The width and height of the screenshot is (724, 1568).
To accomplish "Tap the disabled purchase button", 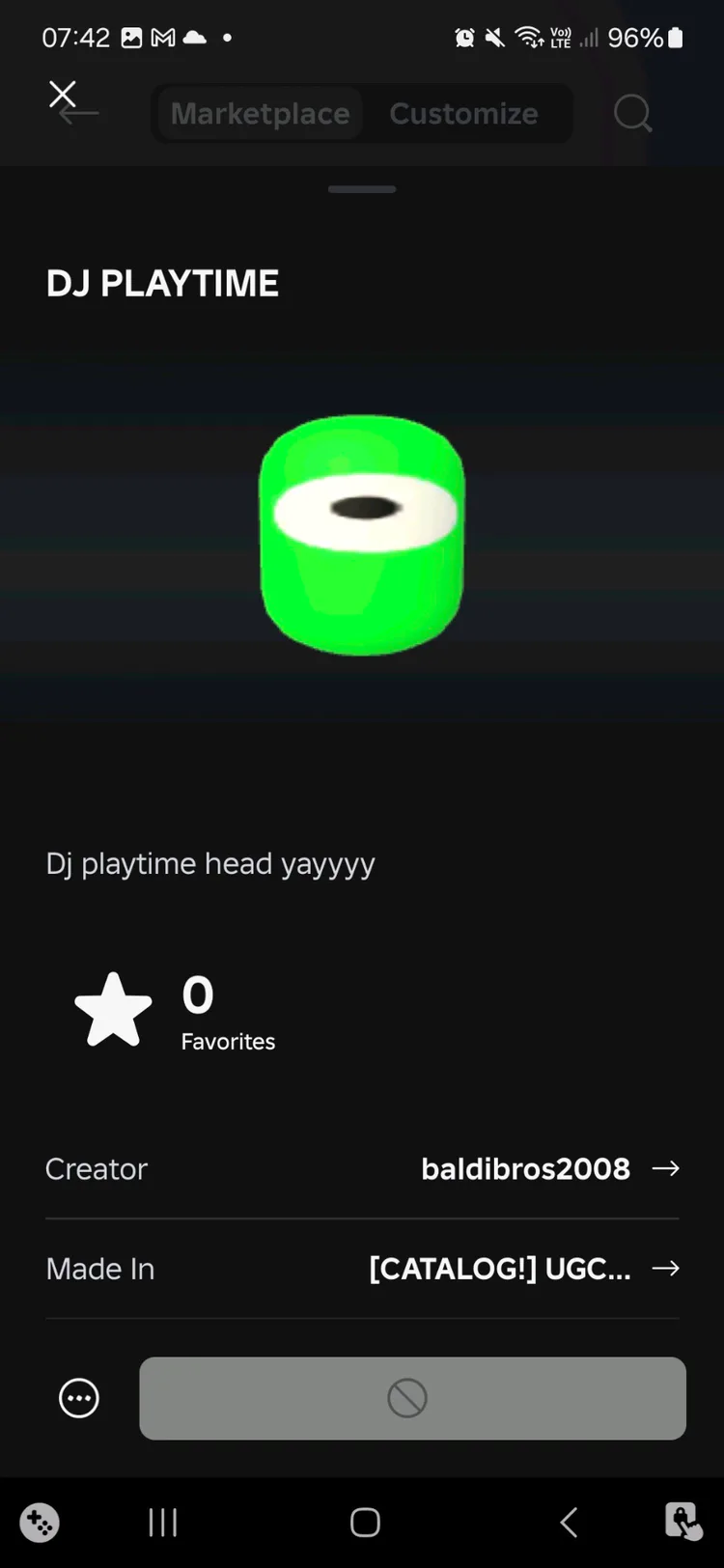I will pyautogui.click(x=412, y=1398).
